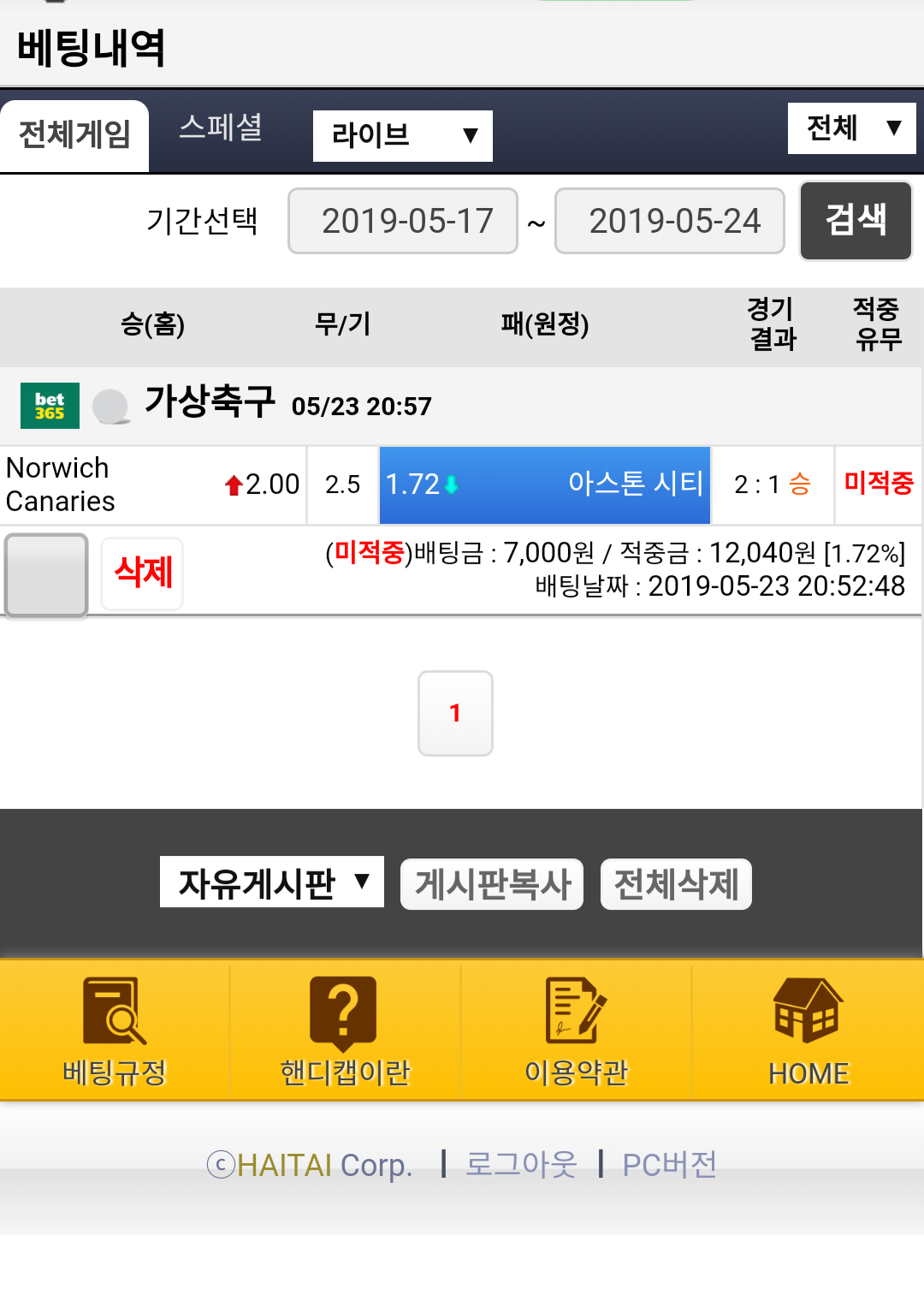Screen dimensions: 924x1295
Task: Check the bet selection checkbox
Action: pos(46,575)
